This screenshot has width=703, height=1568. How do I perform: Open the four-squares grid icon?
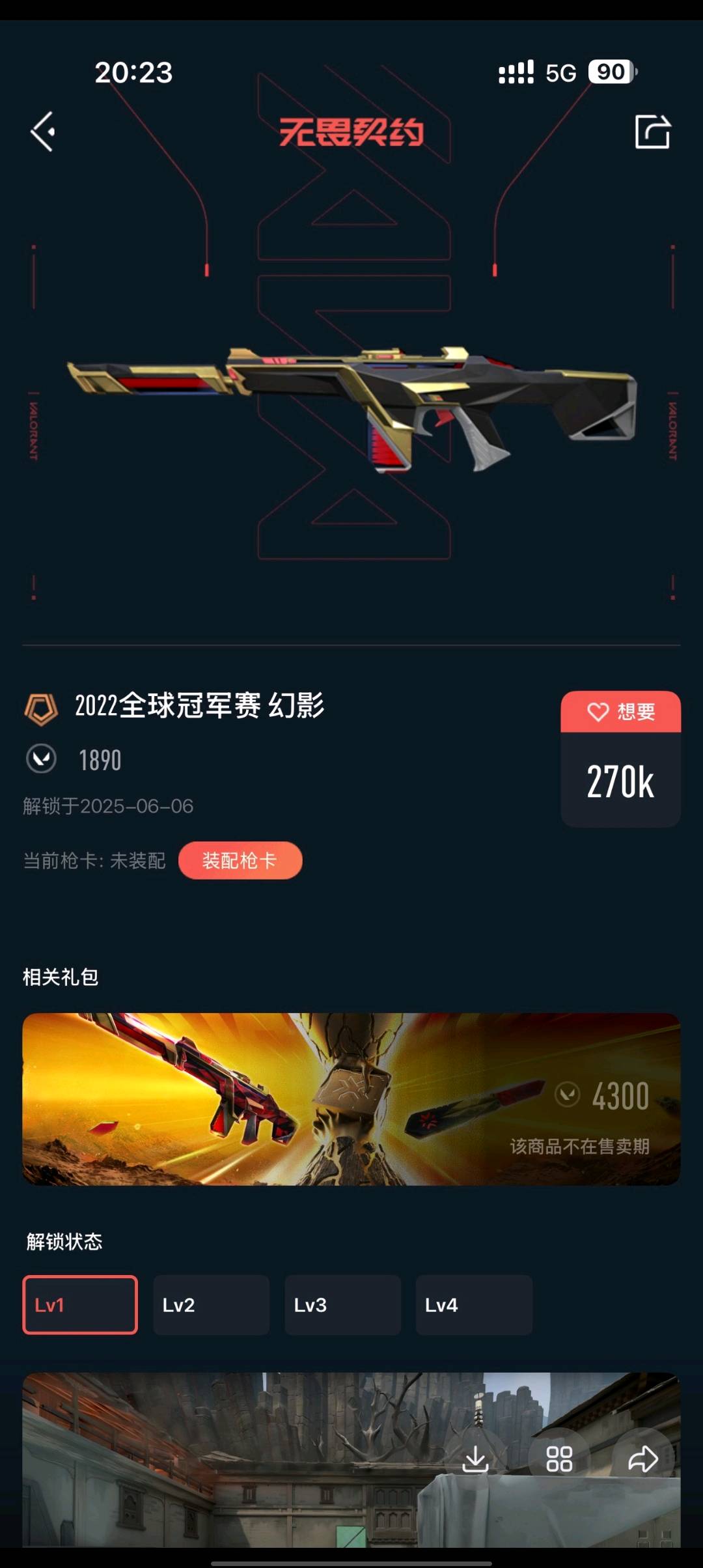[x=559, y=1459]
